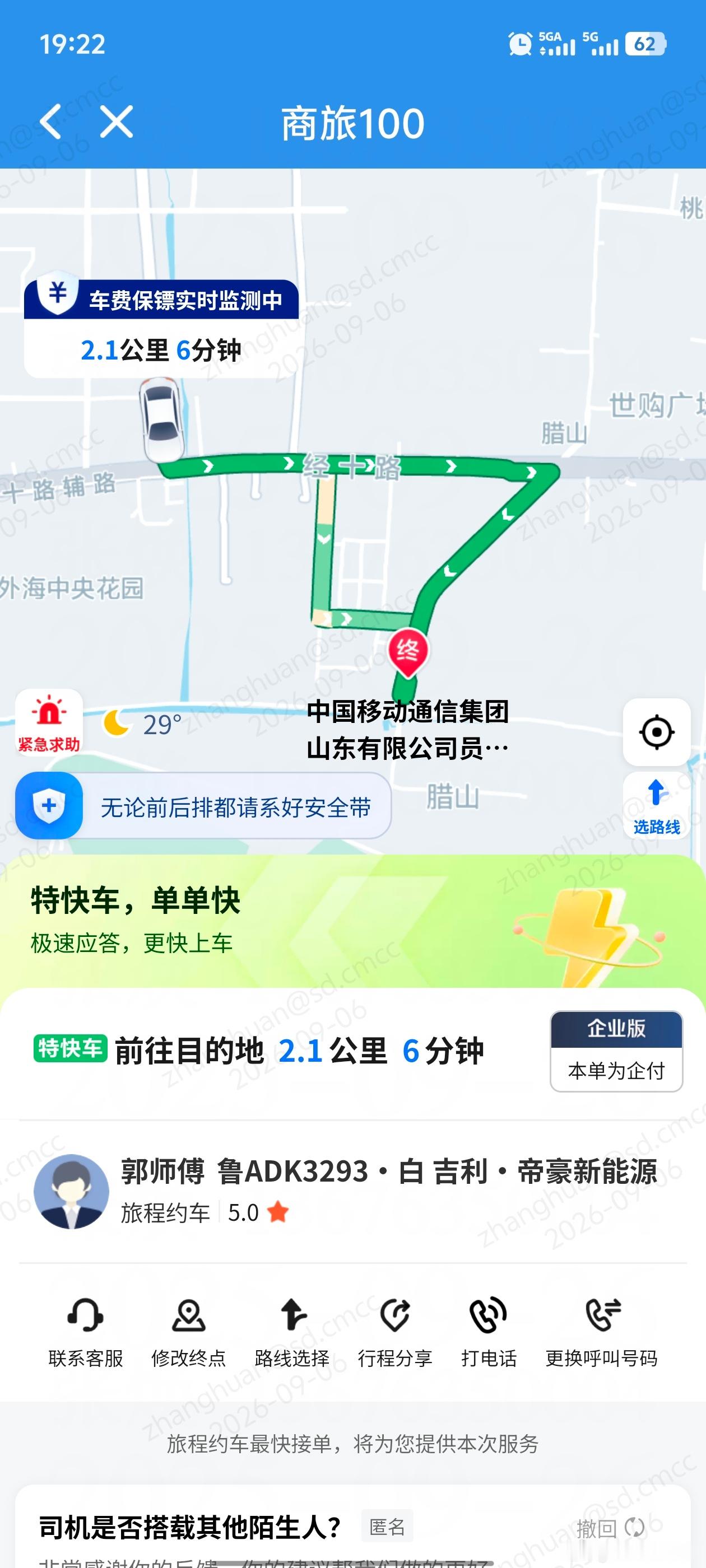
Task: View 企业版 payment details
Action: [x=616, y=1051]
